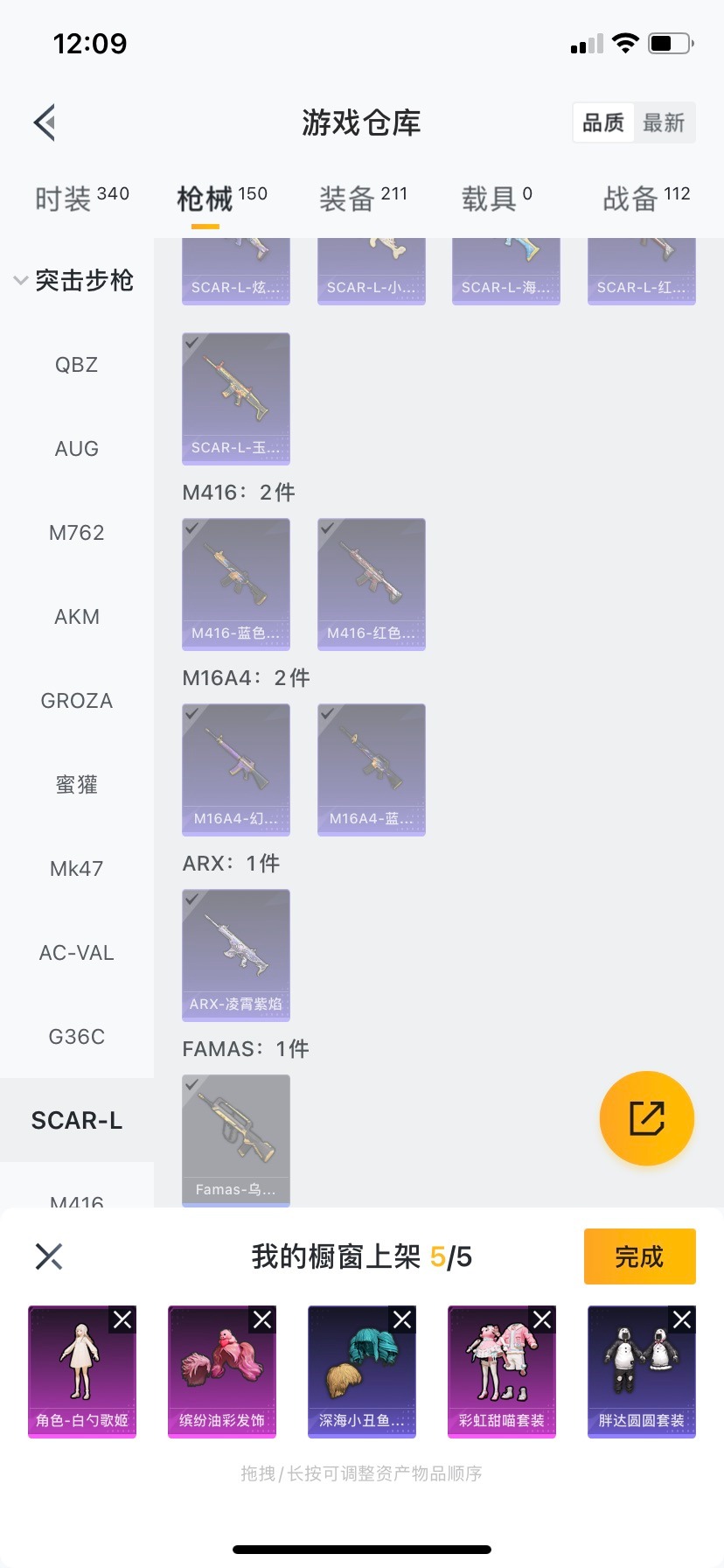
Task: Remove 胖达圆圆套装 from showcase
Action: (682, 1319)
